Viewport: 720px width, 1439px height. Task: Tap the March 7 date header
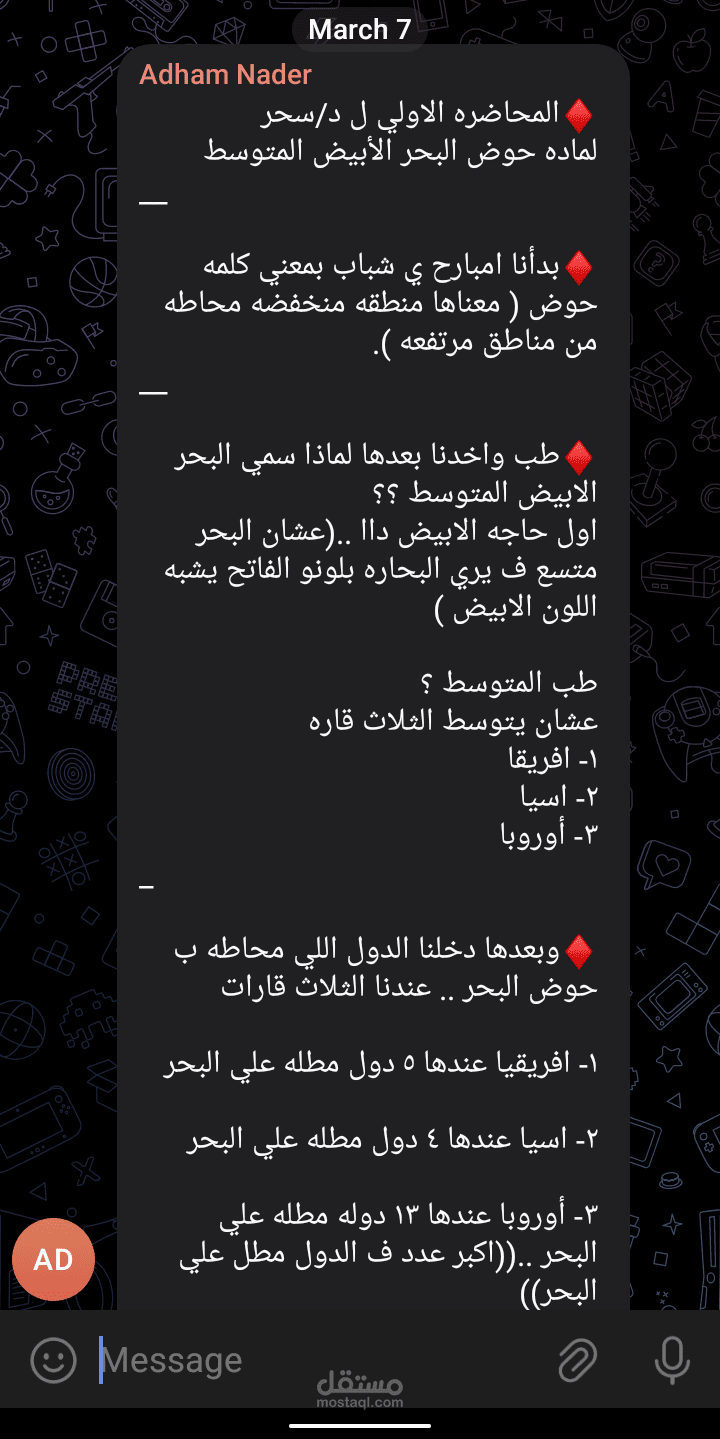[359, 28]
